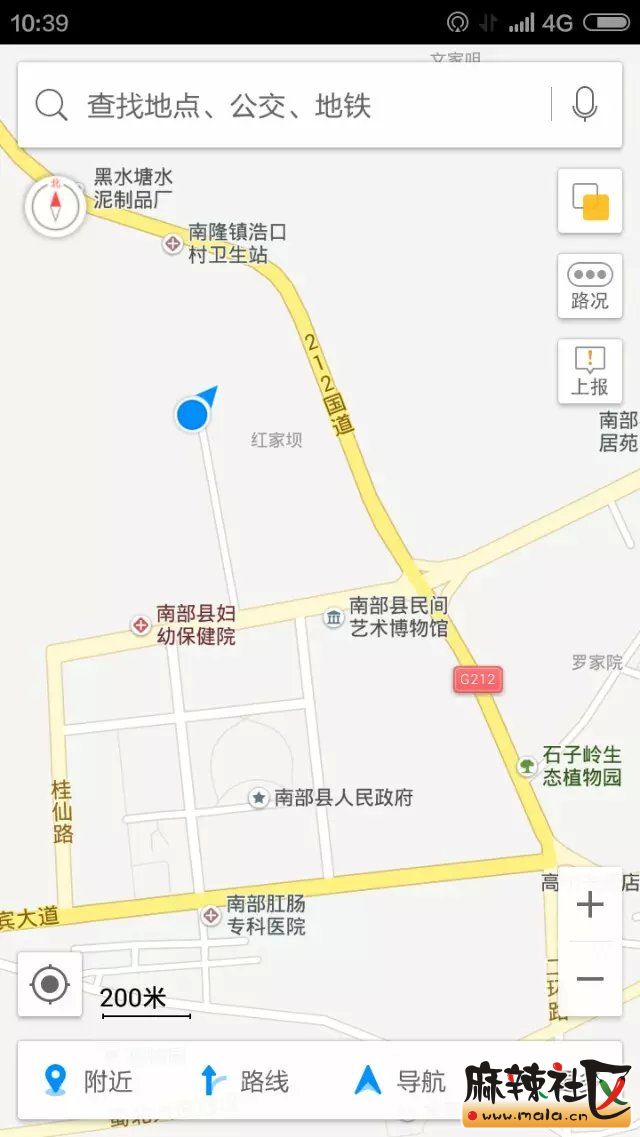Zoom out with the minus button
Image resolution: width=640 pixels, height=1137 pixels.
pyautogui.click(x=590, y=979)
